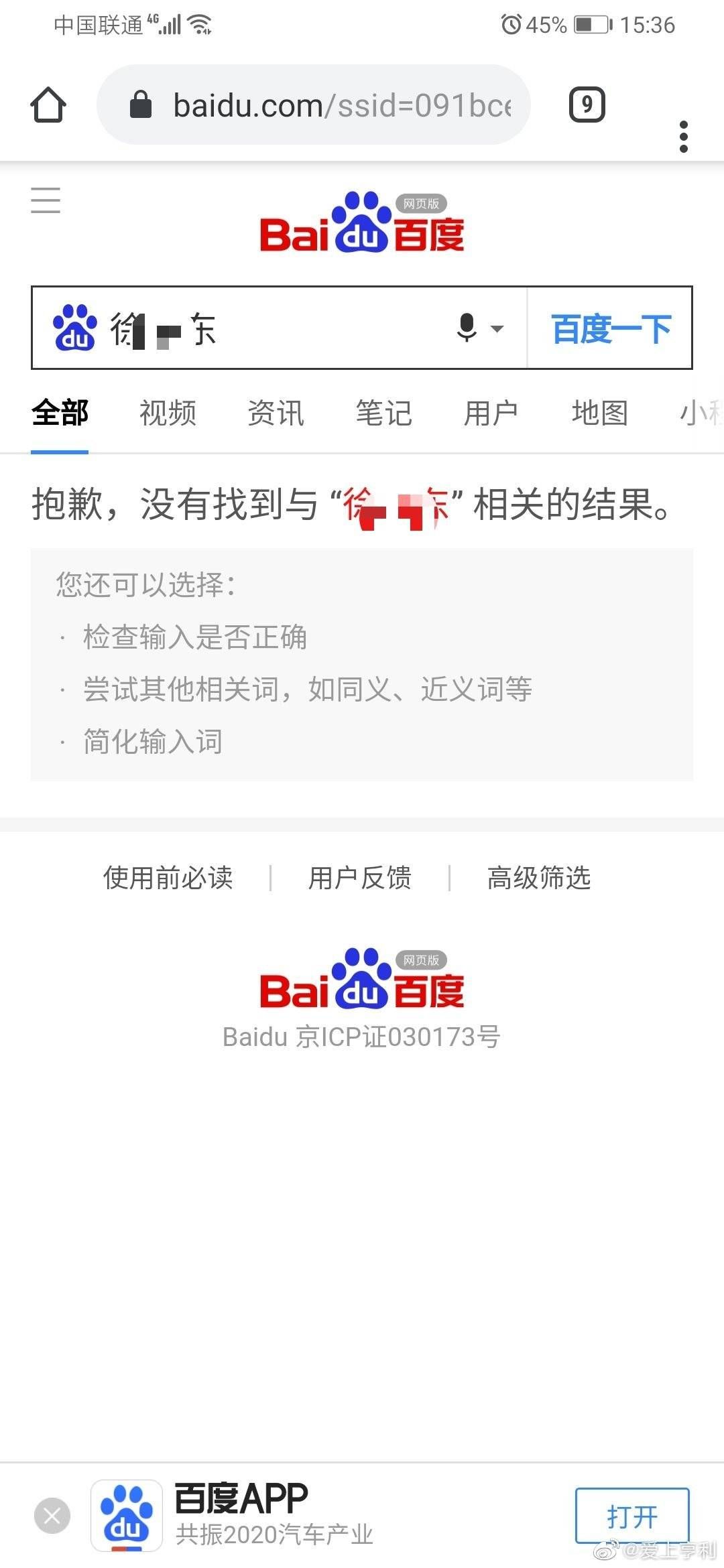Switch to the 笔记 tab
The image size is (724, 1568).
383,413
